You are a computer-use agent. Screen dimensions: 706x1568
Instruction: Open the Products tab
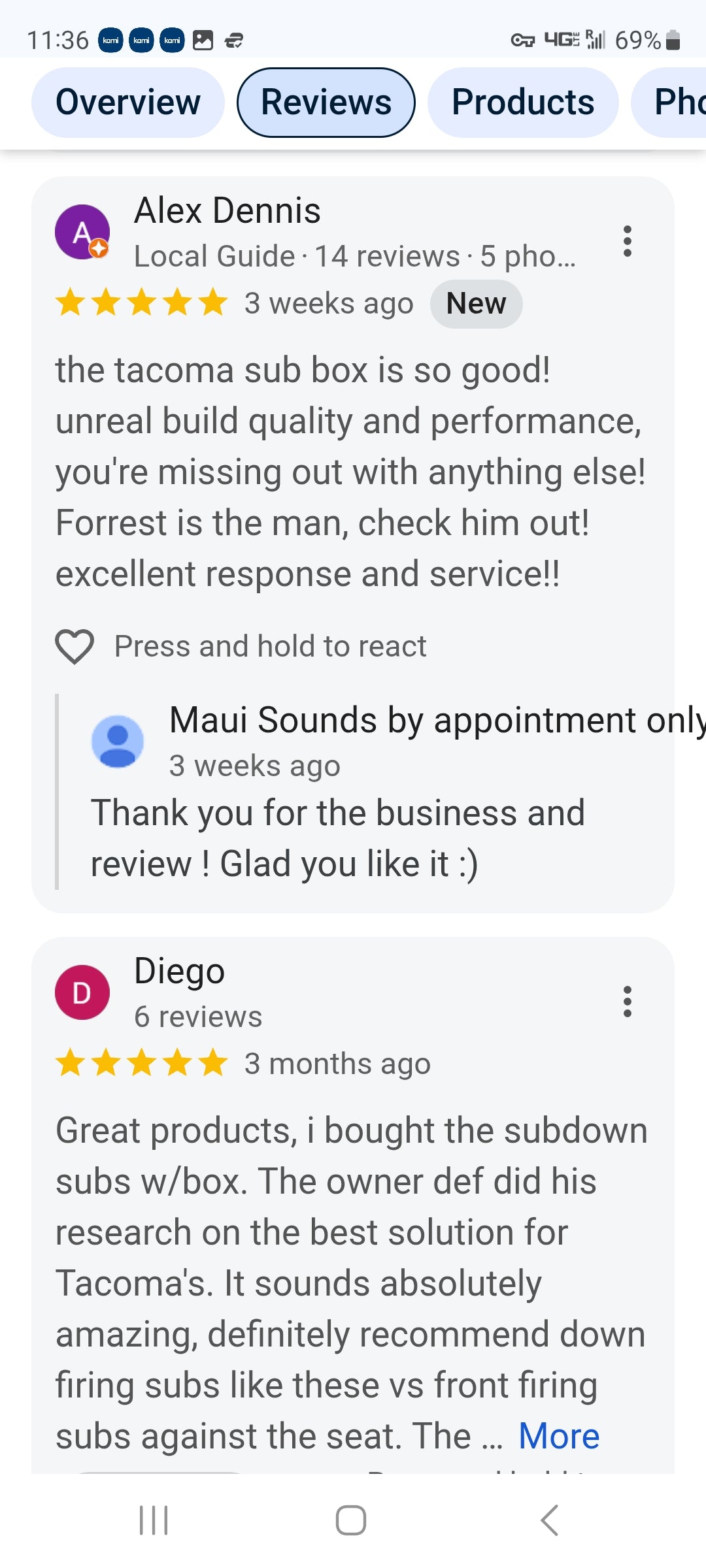coord(522,103)
